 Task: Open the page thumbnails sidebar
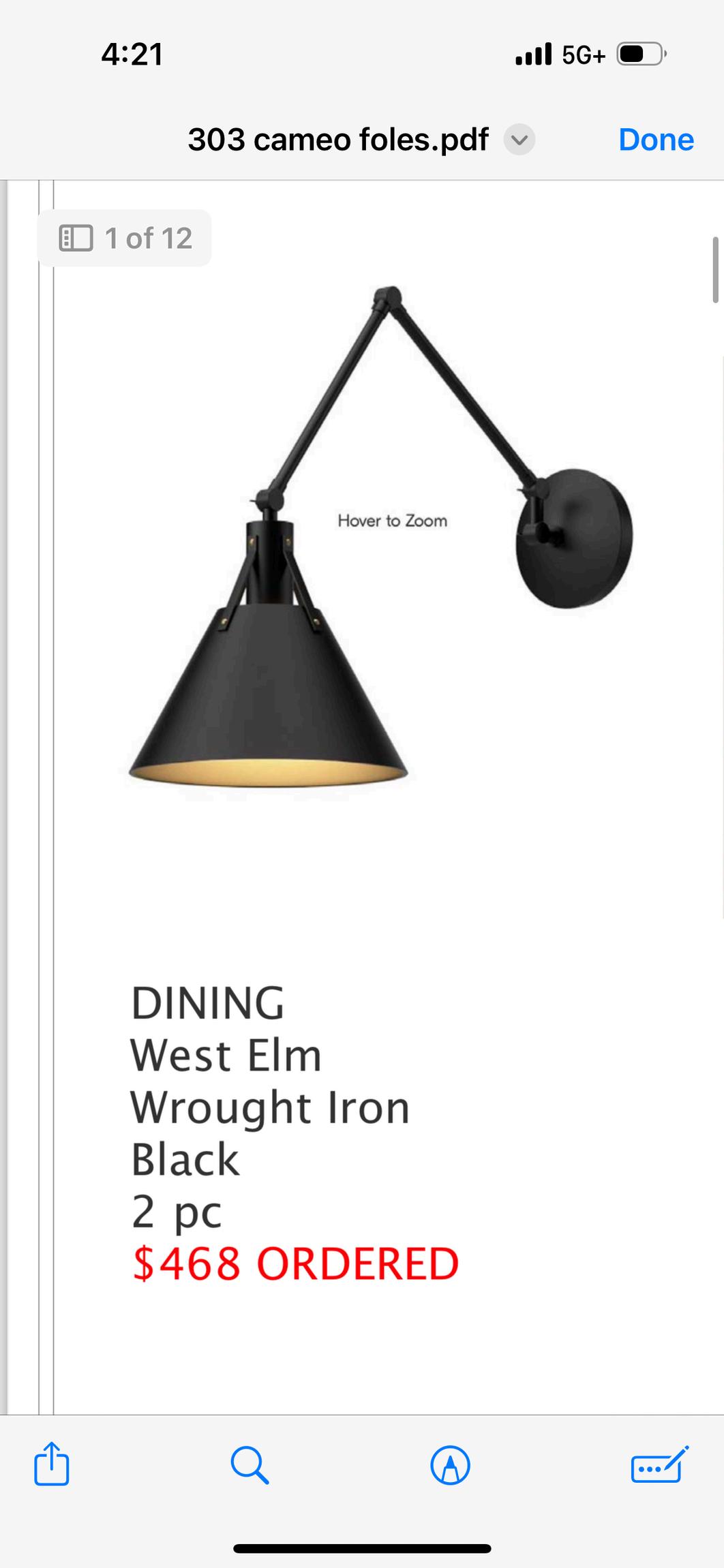76,239
